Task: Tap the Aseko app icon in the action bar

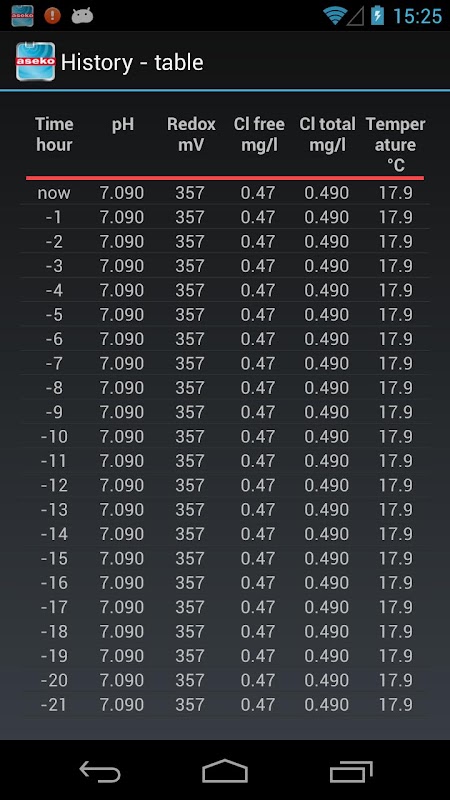Action: 35,62
